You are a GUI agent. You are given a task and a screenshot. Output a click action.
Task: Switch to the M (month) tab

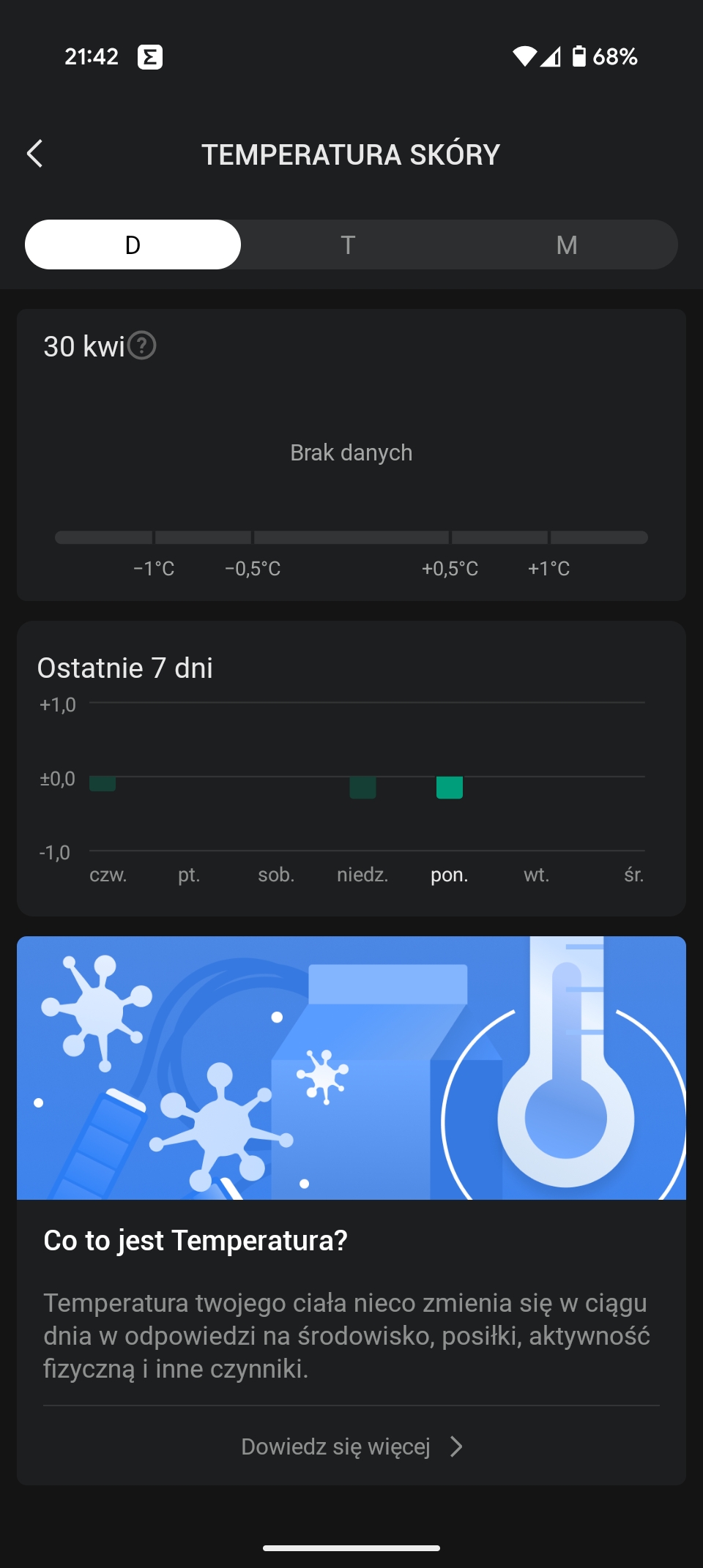coord(567,244)
